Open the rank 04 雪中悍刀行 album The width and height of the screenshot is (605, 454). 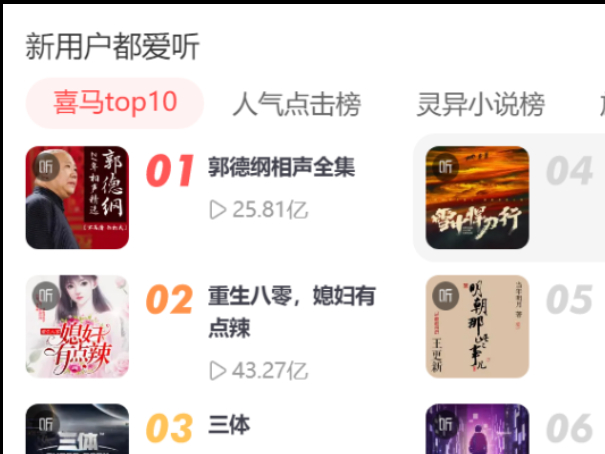[x=477, y=197]
